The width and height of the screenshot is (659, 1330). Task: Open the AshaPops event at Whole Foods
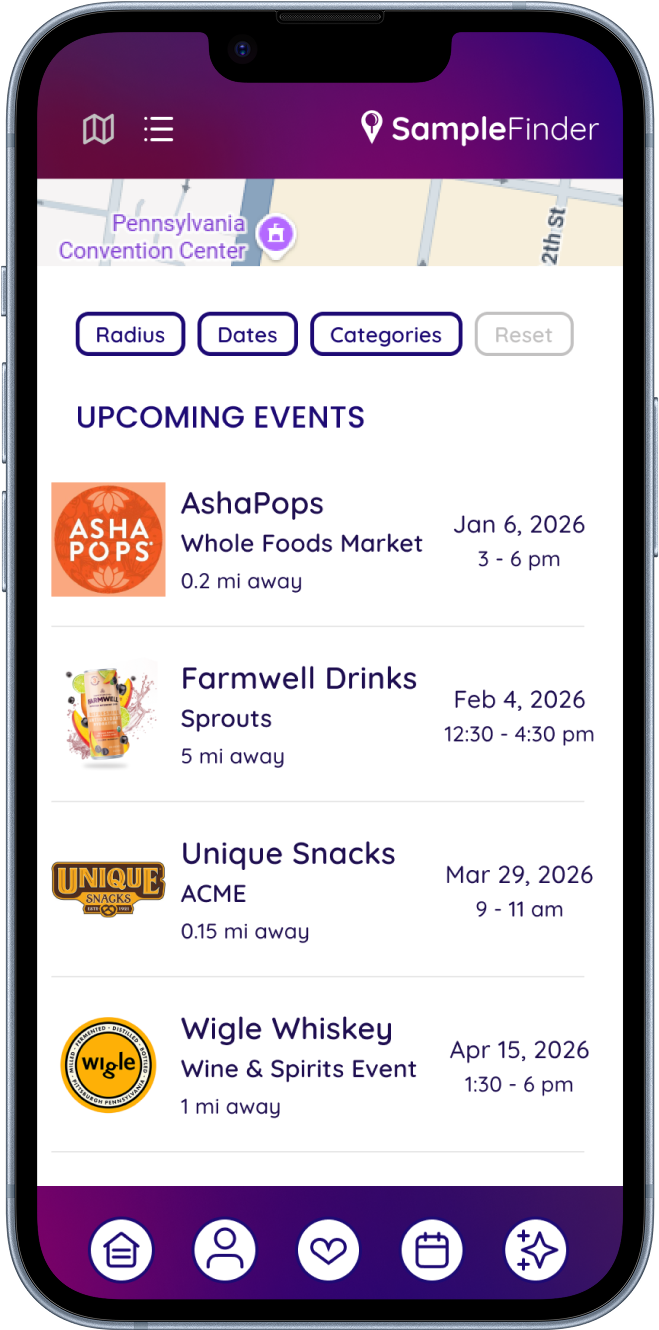317,540
